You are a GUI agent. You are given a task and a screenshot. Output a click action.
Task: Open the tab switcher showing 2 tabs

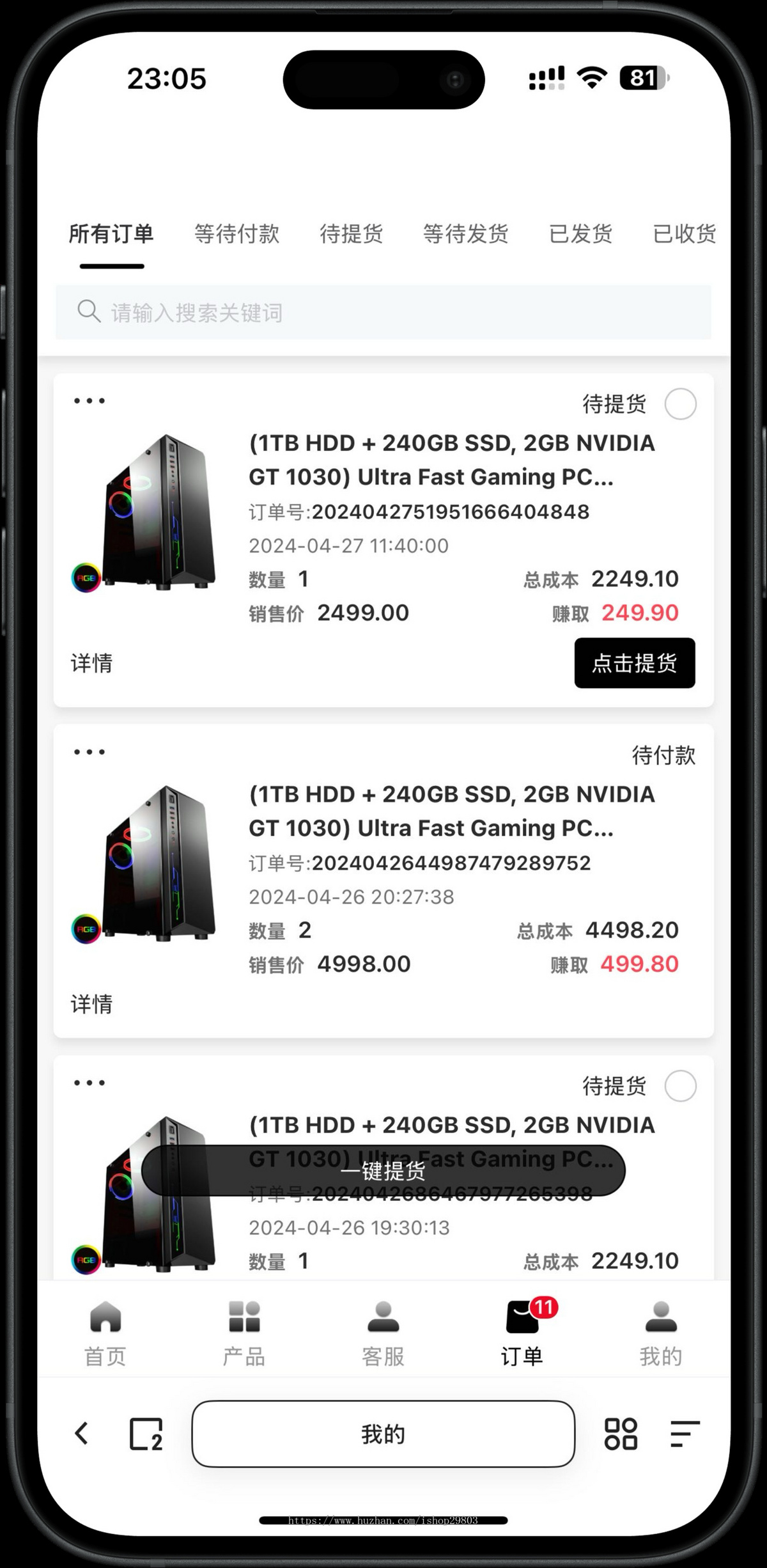[146, 1433]
